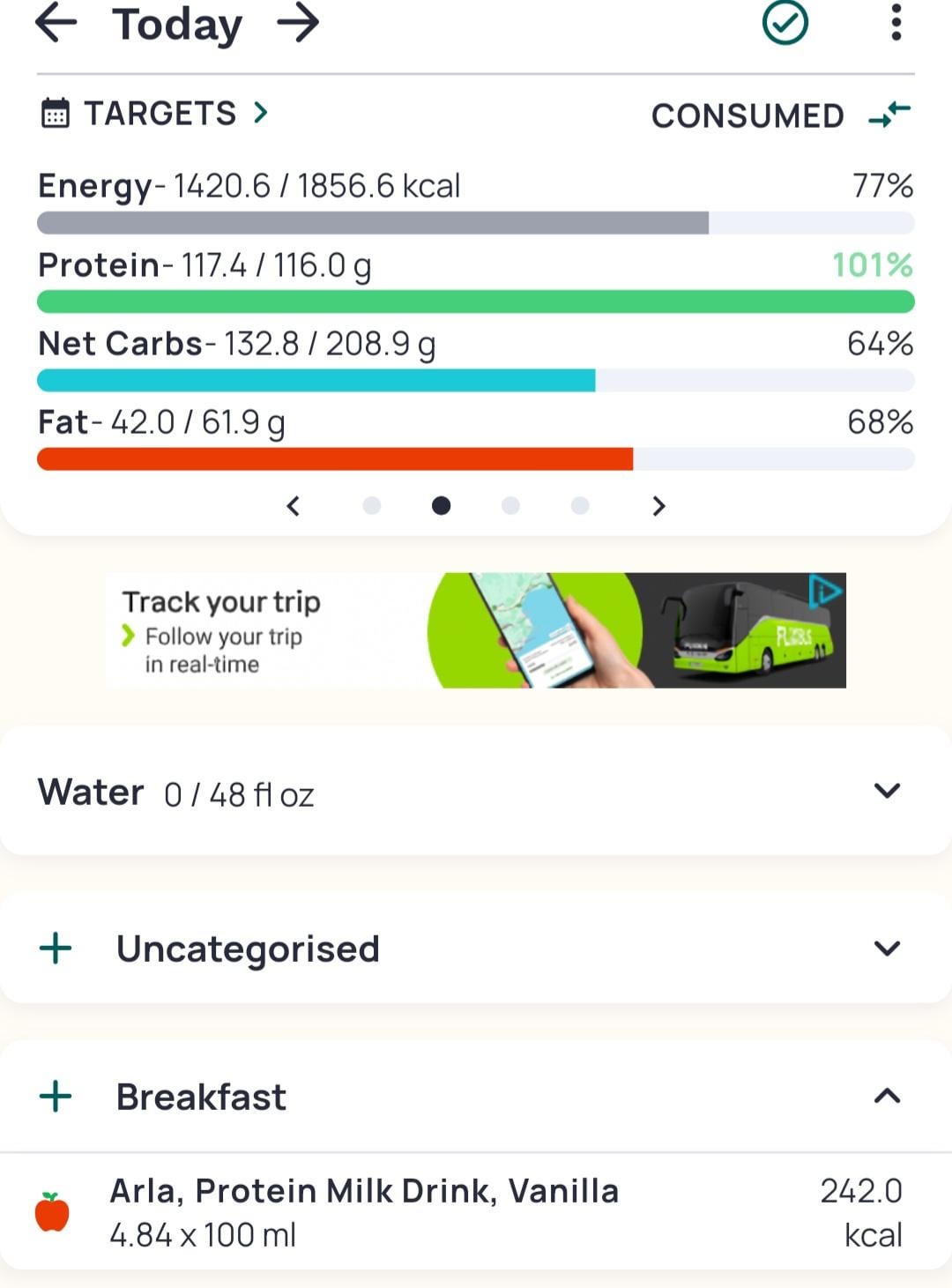
Task: Switch the Consumed display mode
Action: pyautogui.click(x=889, y=115)
